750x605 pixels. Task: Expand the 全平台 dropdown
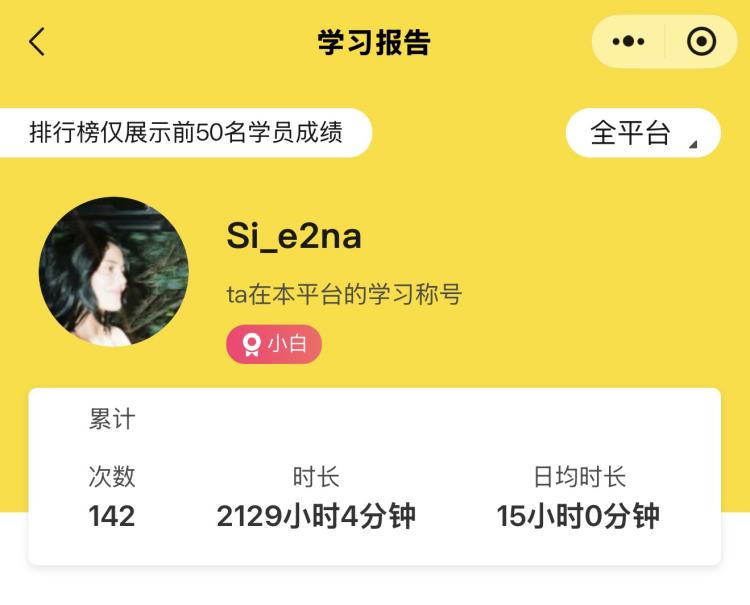pos(643,133)
